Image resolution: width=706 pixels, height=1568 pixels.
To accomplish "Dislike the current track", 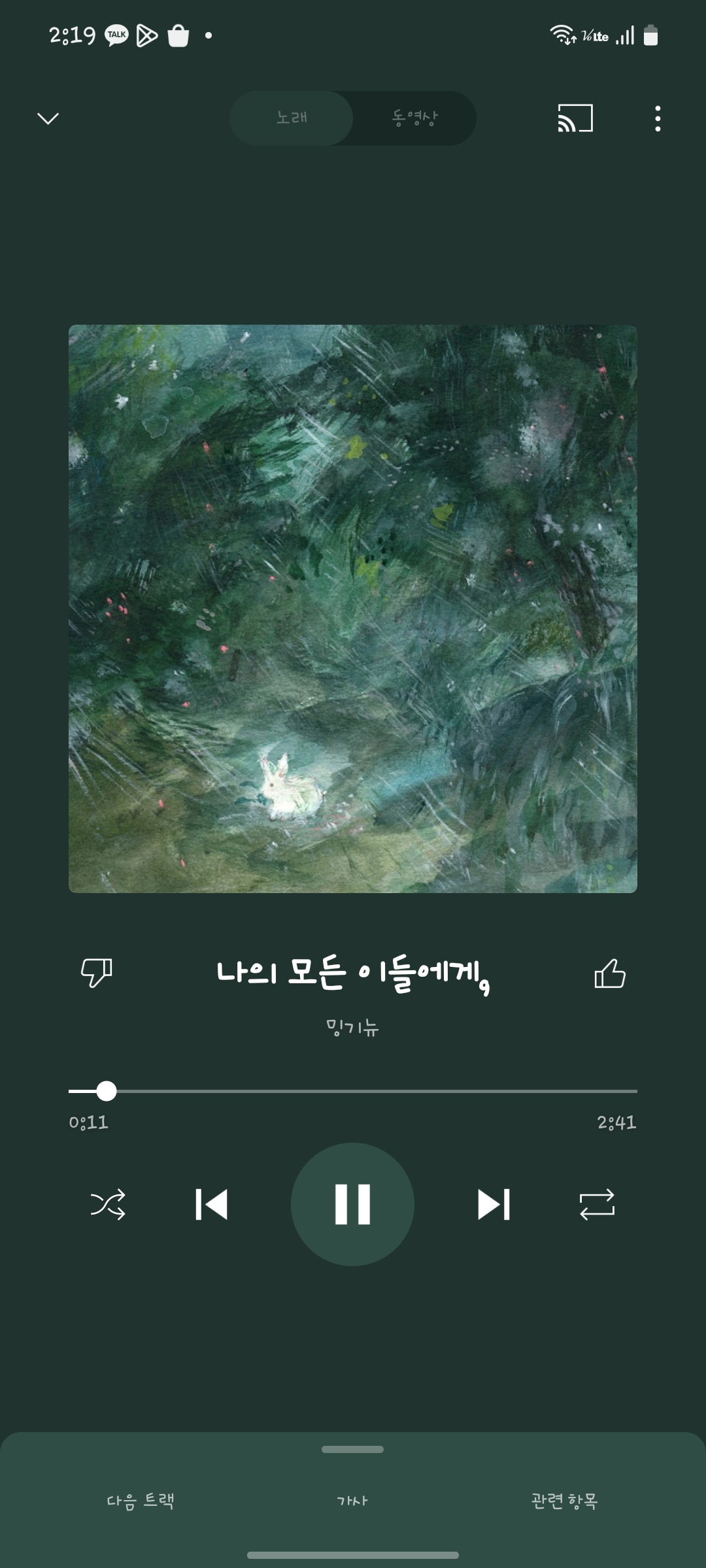I will tap(95, 973).
